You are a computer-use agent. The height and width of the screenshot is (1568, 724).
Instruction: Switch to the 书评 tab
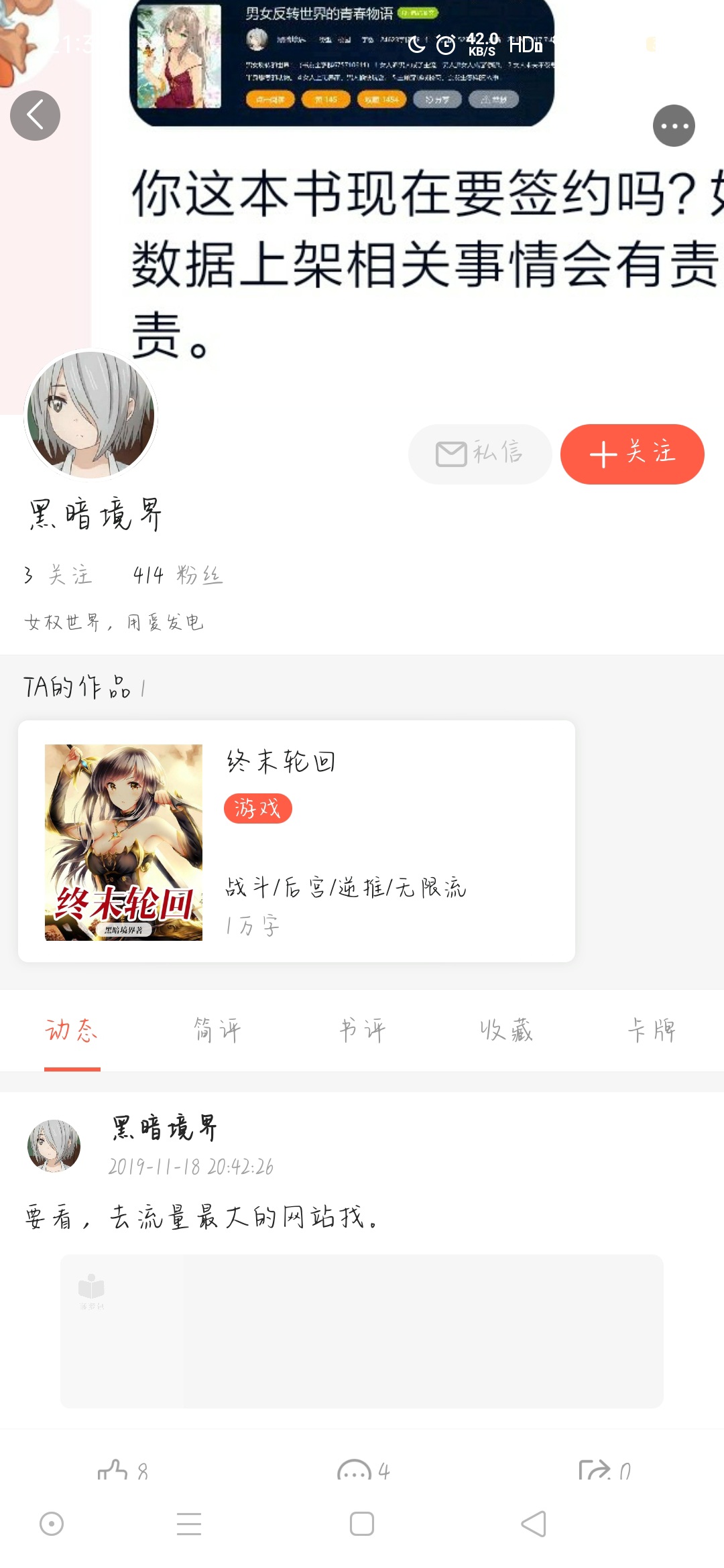coord(362,1030)
